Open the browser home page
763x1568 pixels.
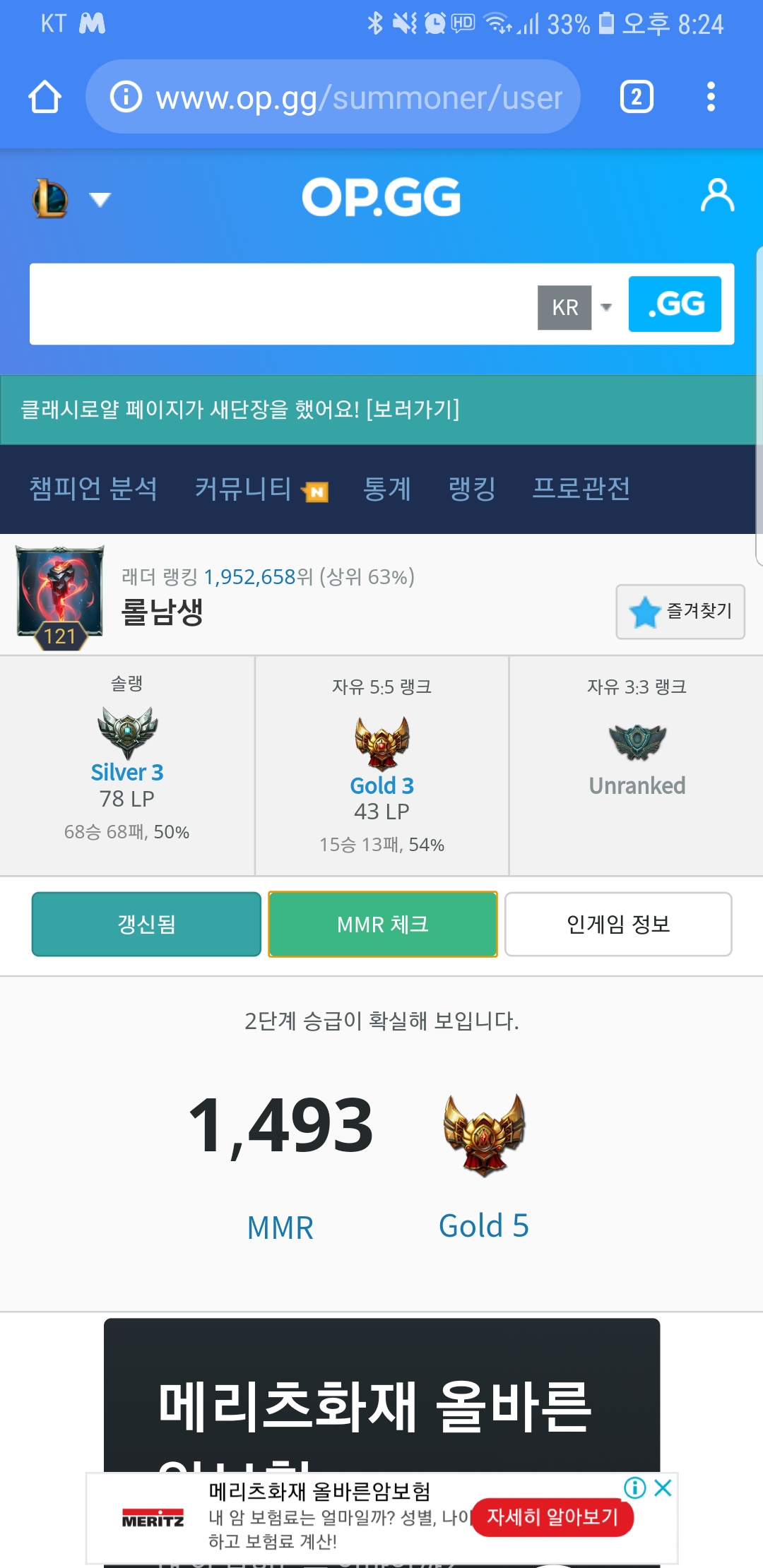pos(45,97)
